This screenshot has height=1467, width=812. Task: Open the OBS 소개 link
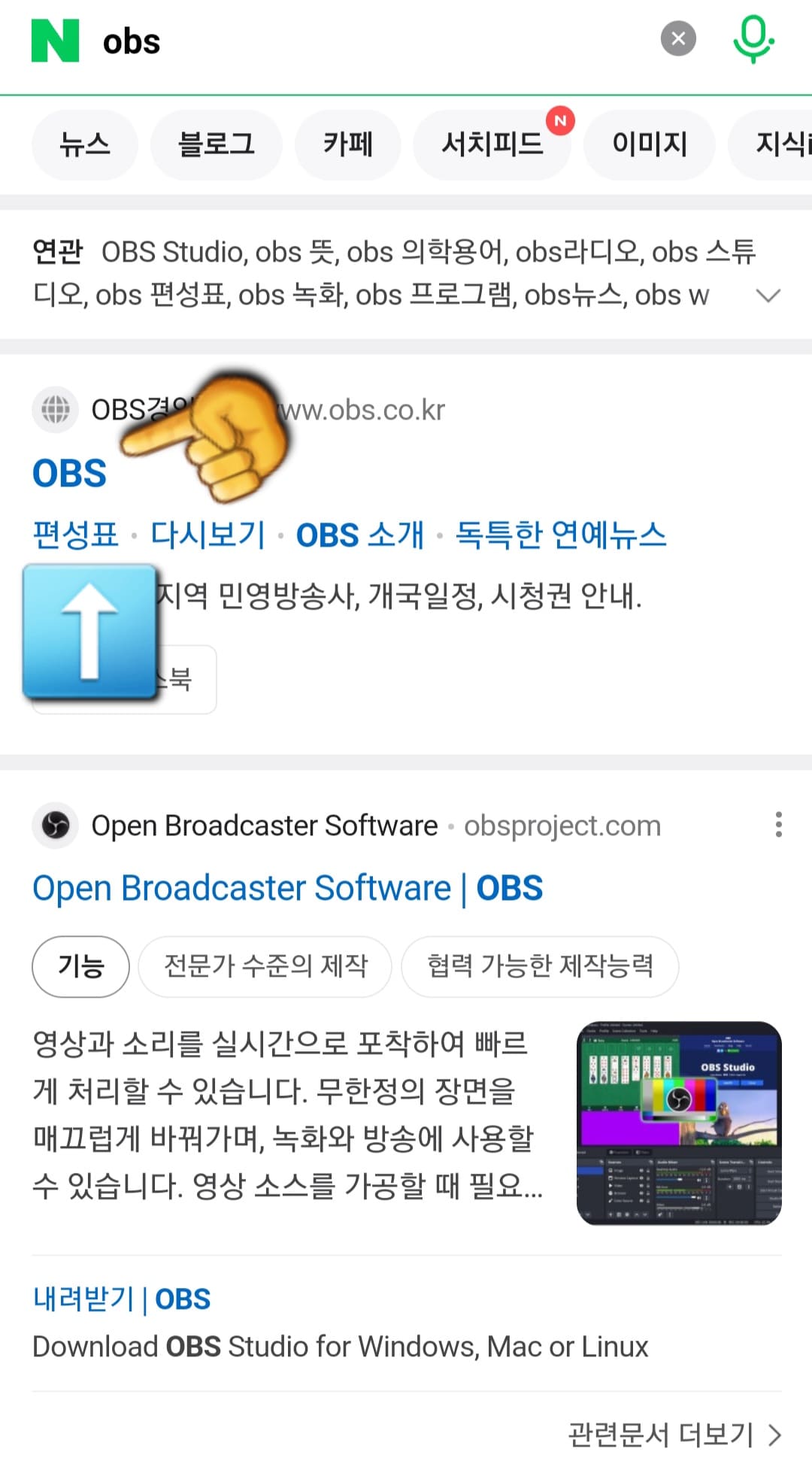(360, 535)
